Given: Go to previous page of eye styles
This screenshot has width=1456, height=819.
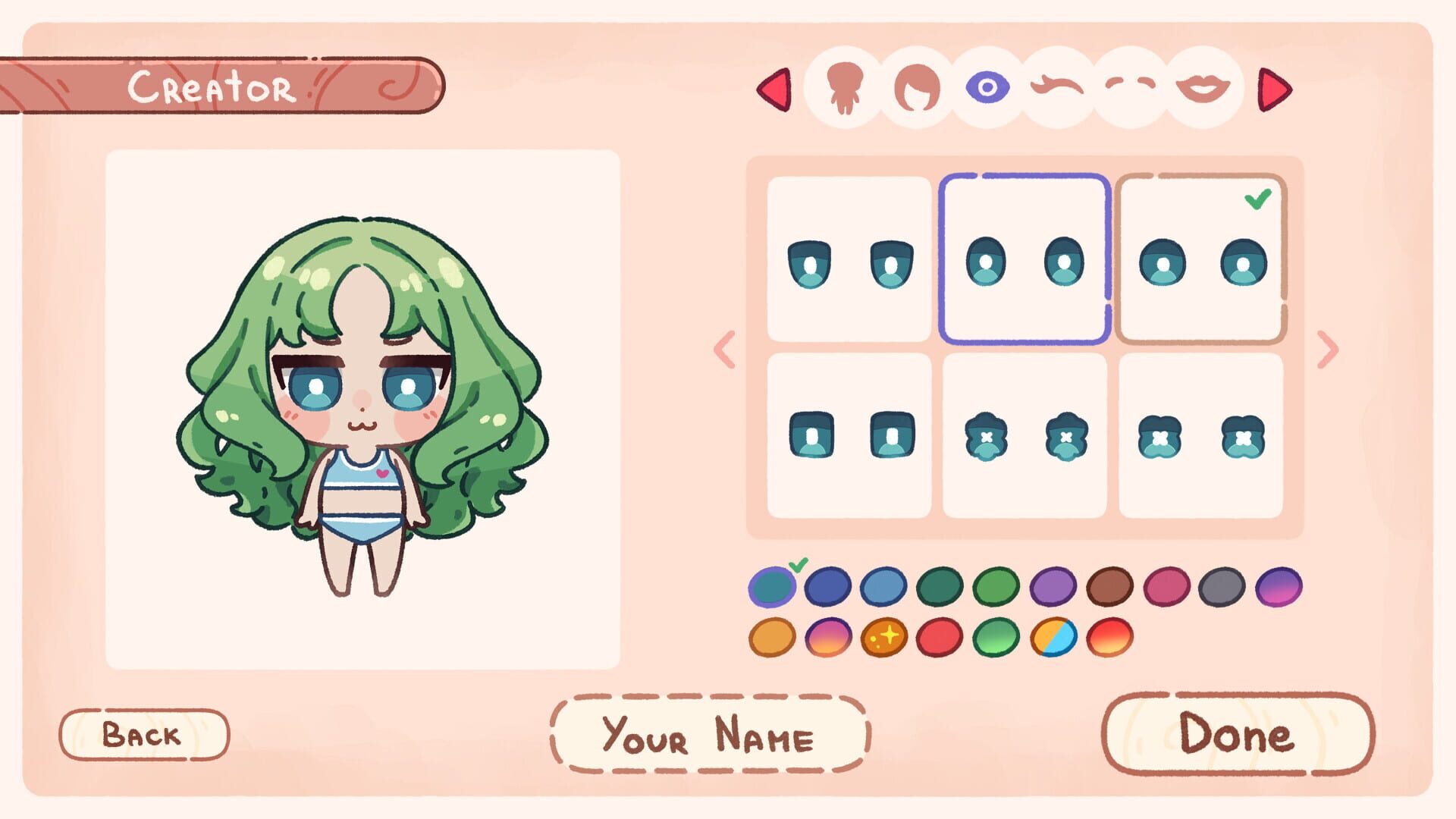Looking at the screenshot, I should pyautogui.click(x=725, y=350).
